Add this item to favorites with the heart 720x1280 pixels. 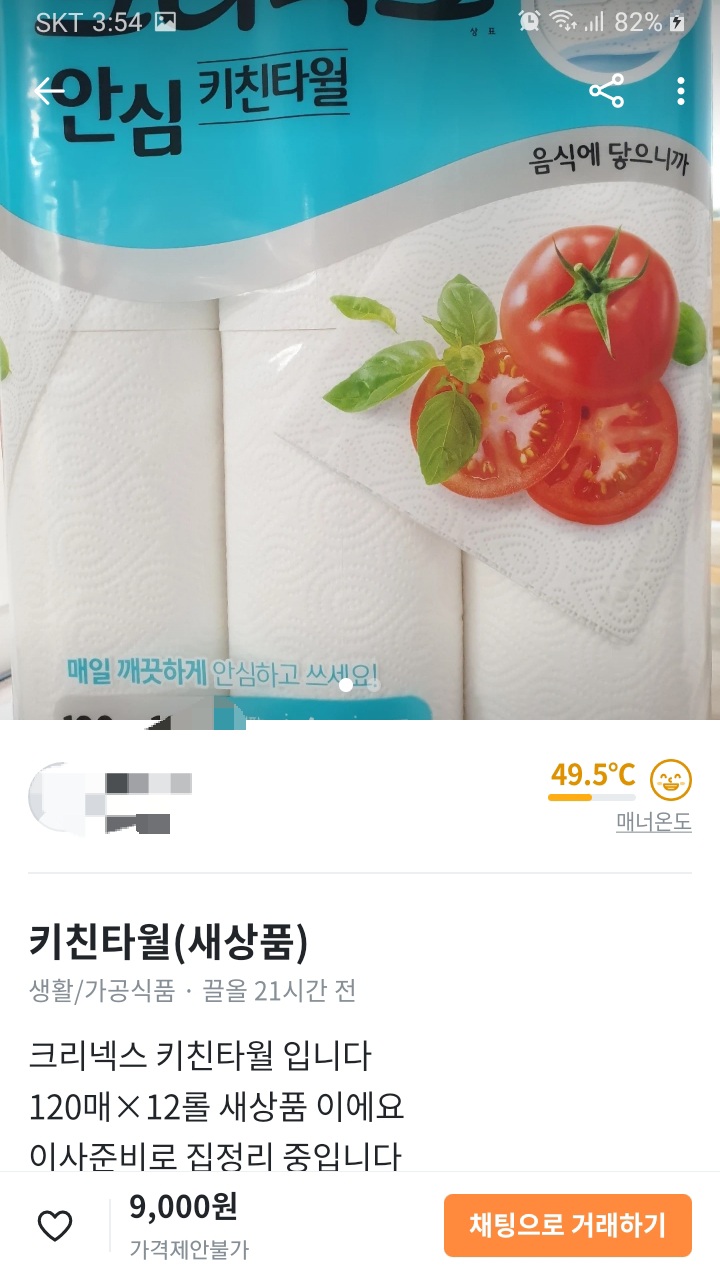55,1225
